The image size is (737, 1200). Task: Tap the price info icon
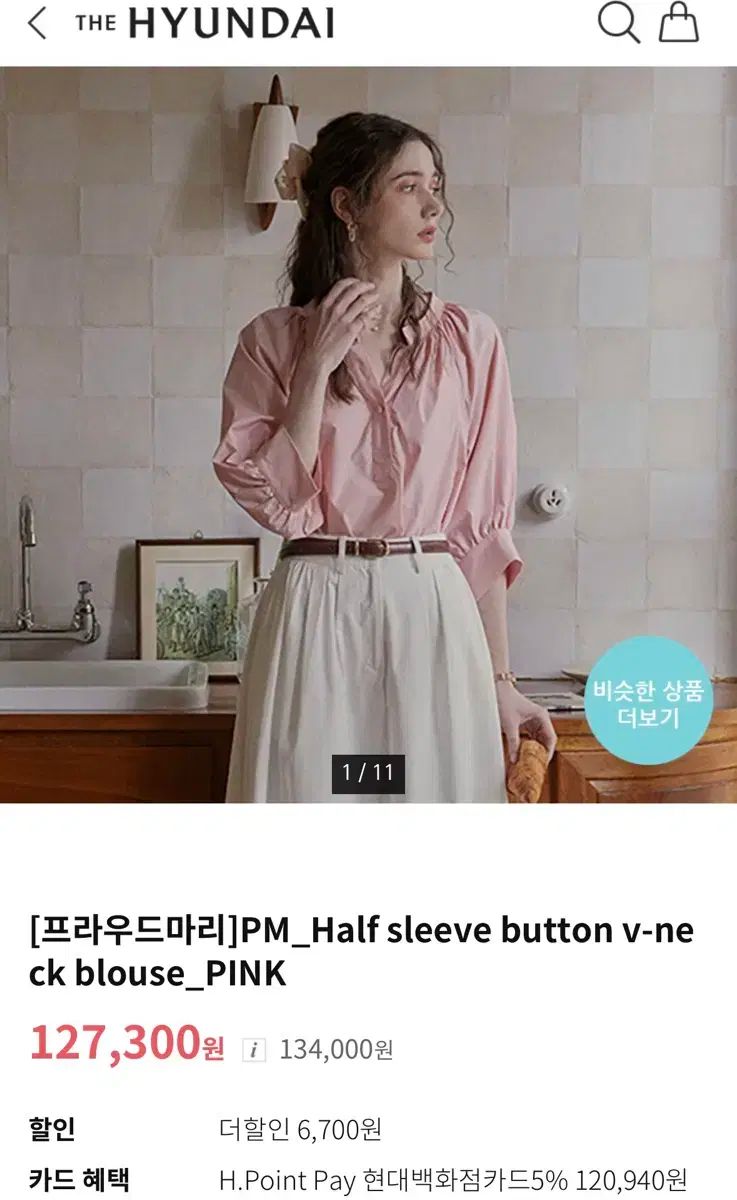pyautogui.click(x=254, y=1050)
